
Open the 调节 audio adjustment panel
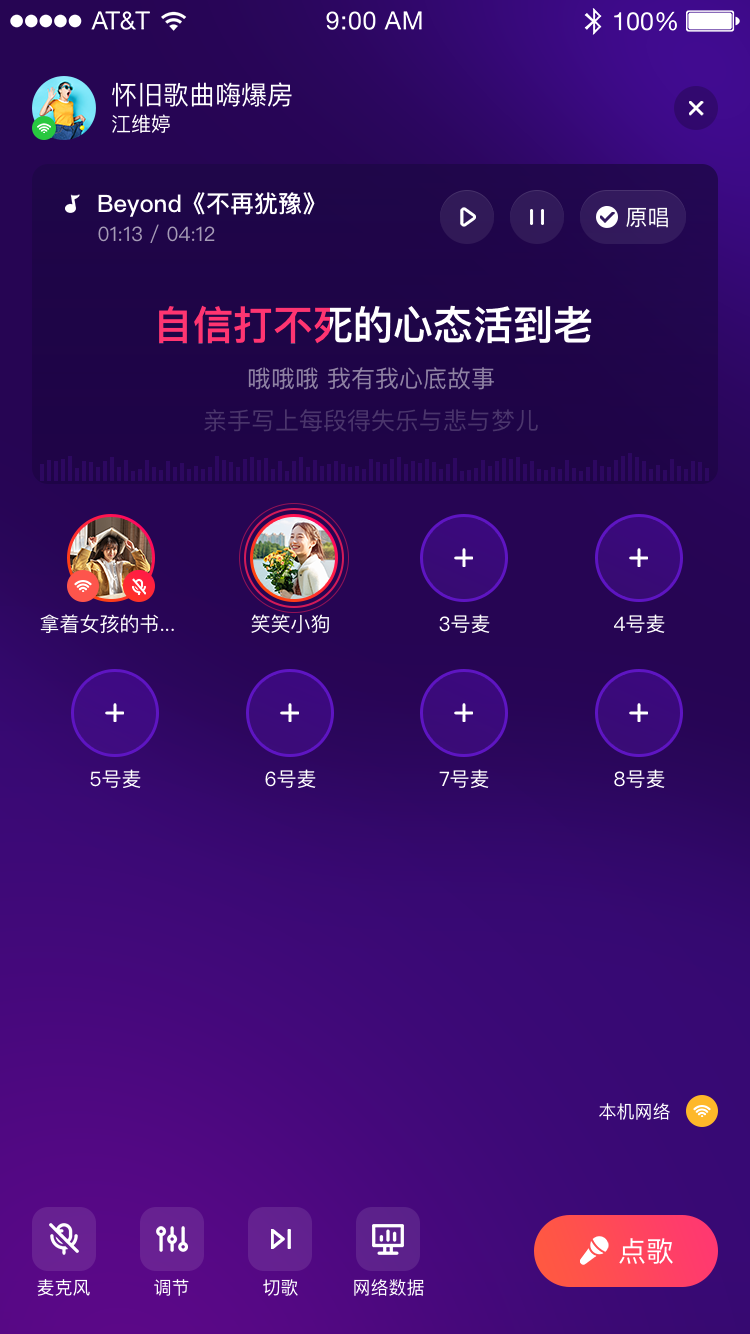click(x=172, y=1239)
